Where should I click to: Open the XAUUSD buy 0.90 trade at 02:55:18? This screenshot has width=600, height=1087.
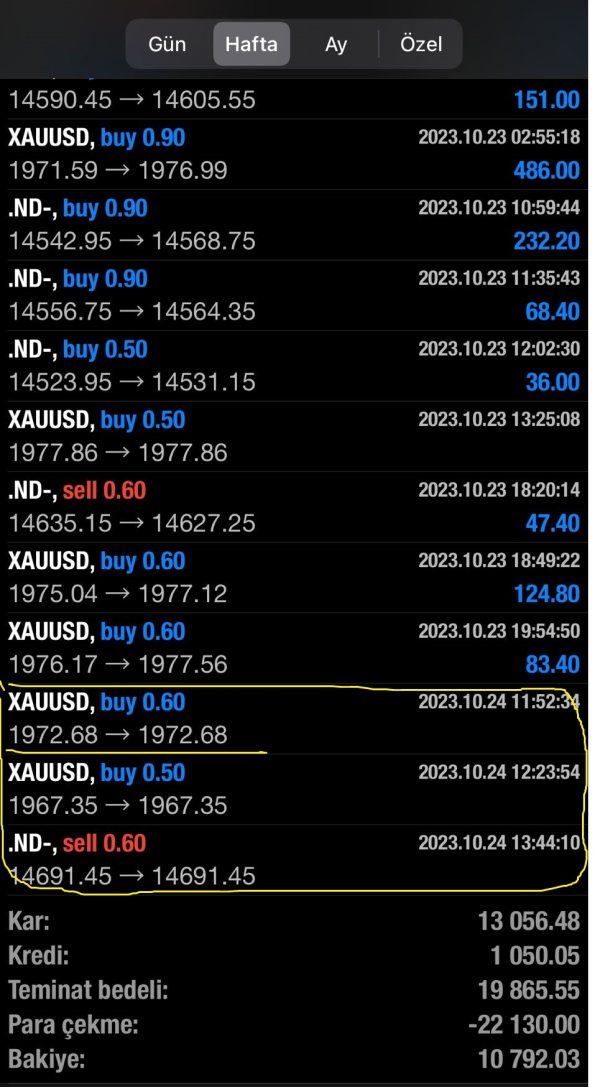[294, 154]
